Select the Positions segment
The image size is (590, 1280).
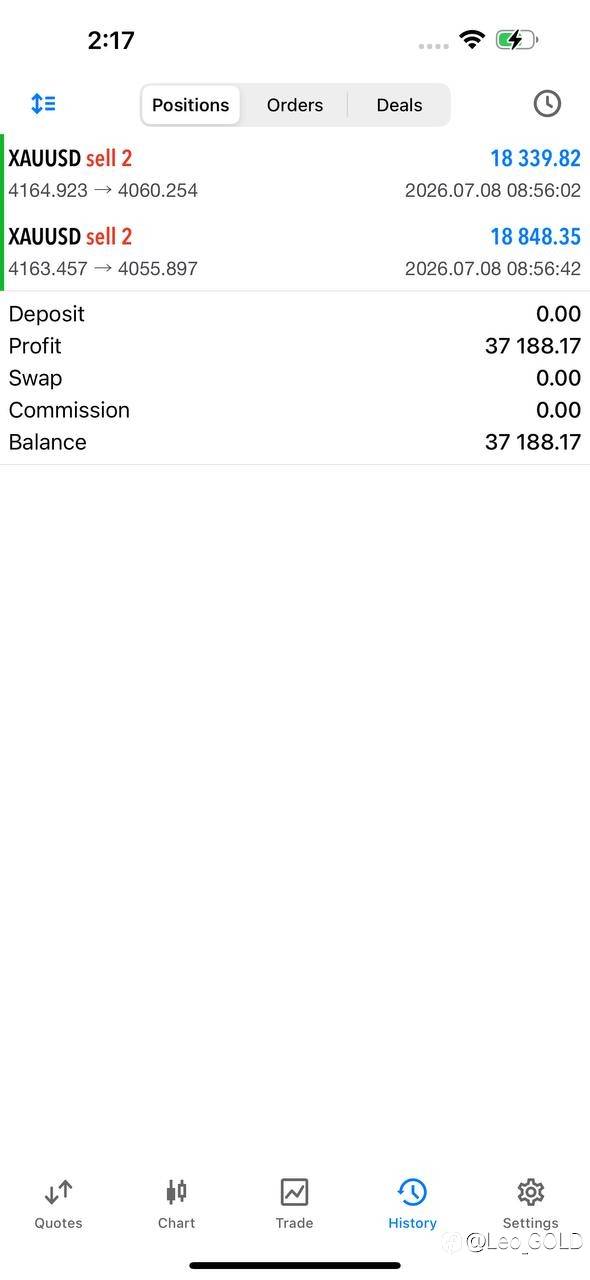[x=191, y=105]
